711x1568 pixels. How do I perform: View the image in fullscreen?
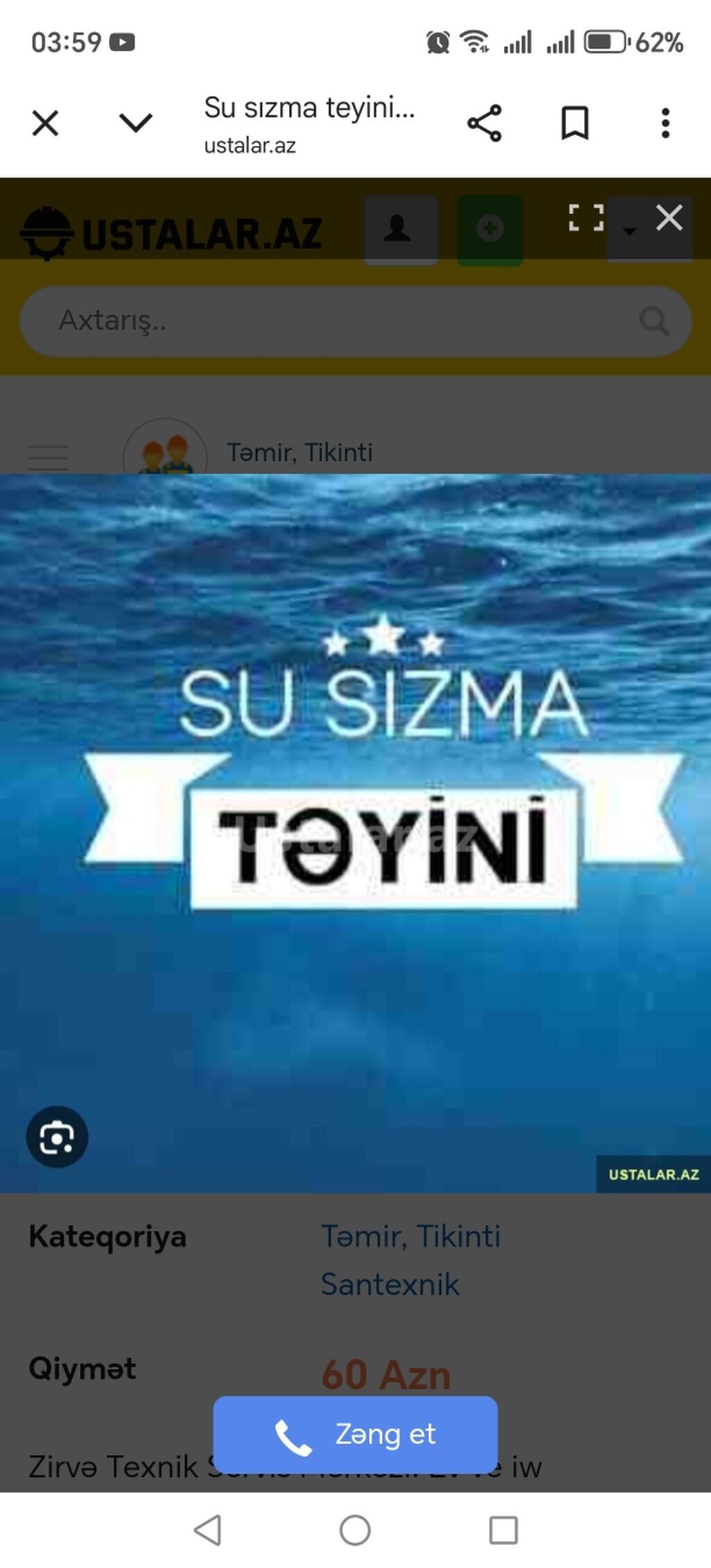[x=586, y=218]
